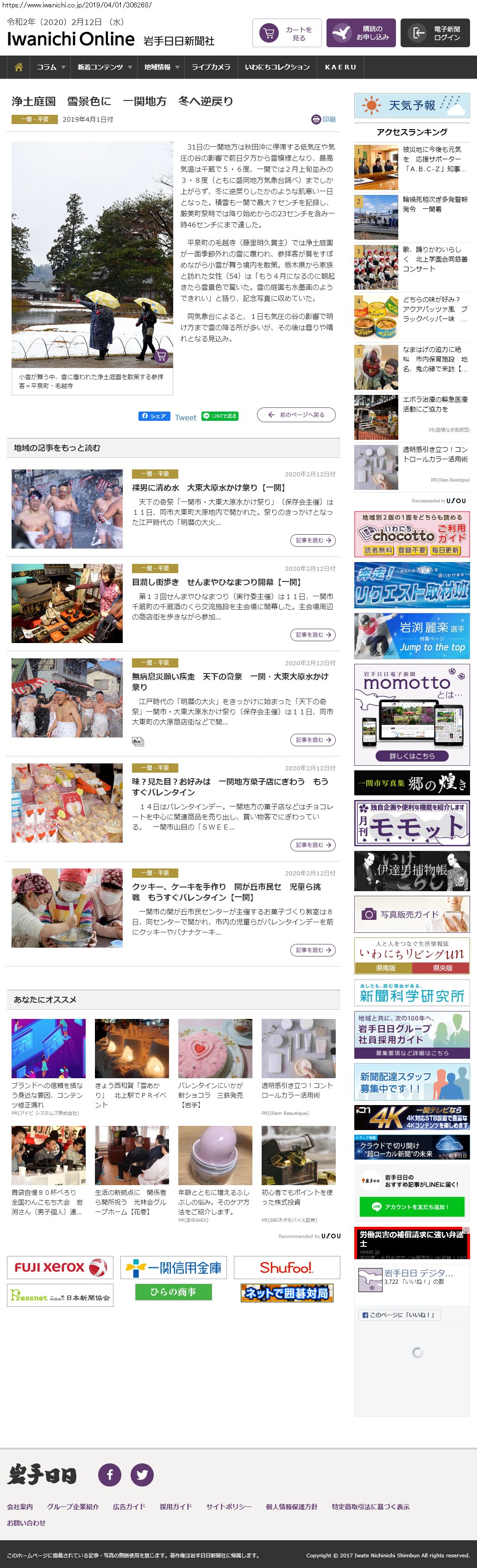This screenshot has width=477, height=1568.
Task: Select 購読のお申し込み subscription button
Action: click(361, 33)
